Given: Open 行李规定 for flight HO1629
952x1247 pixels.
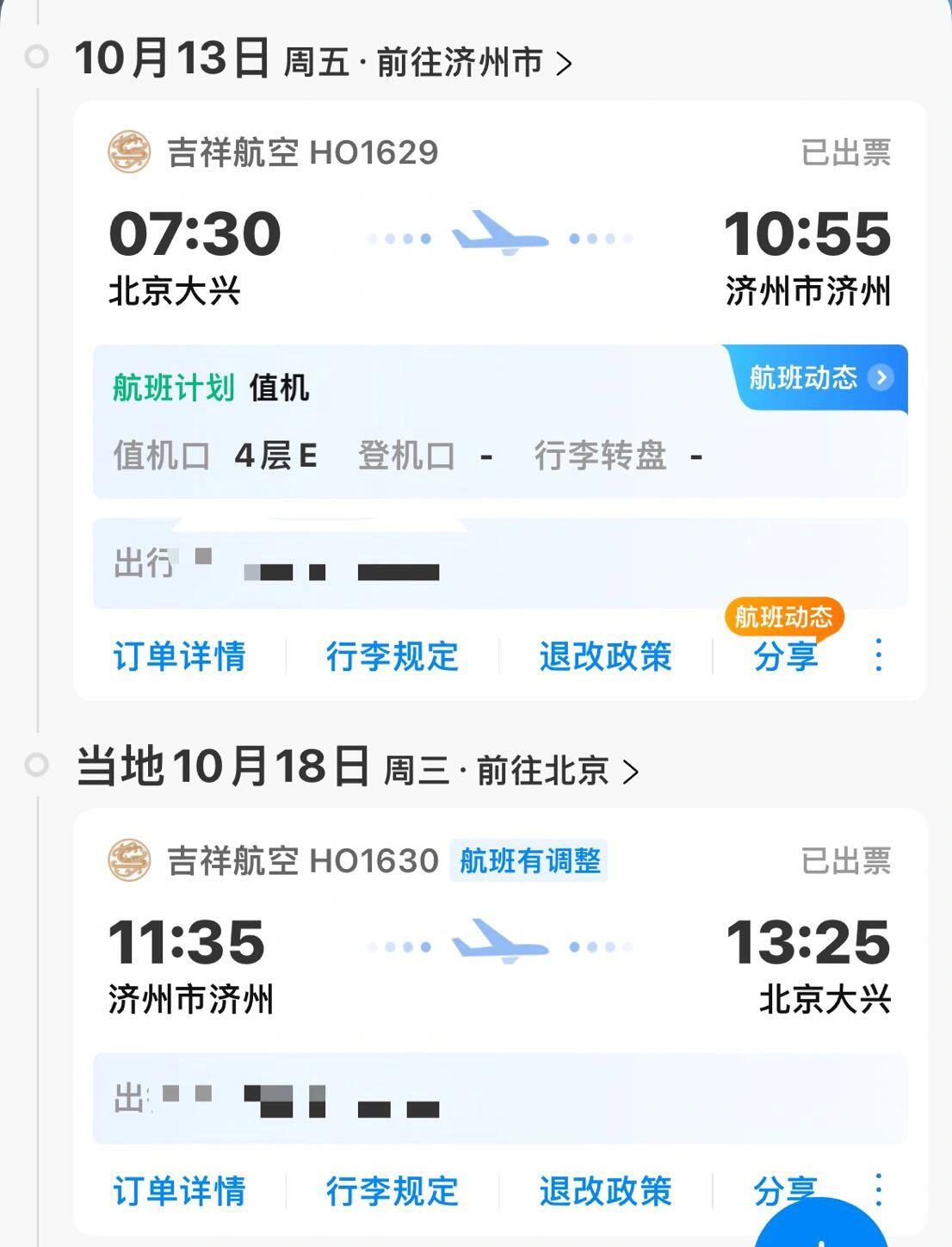Looking at the screenshot, I should point(392,656).
